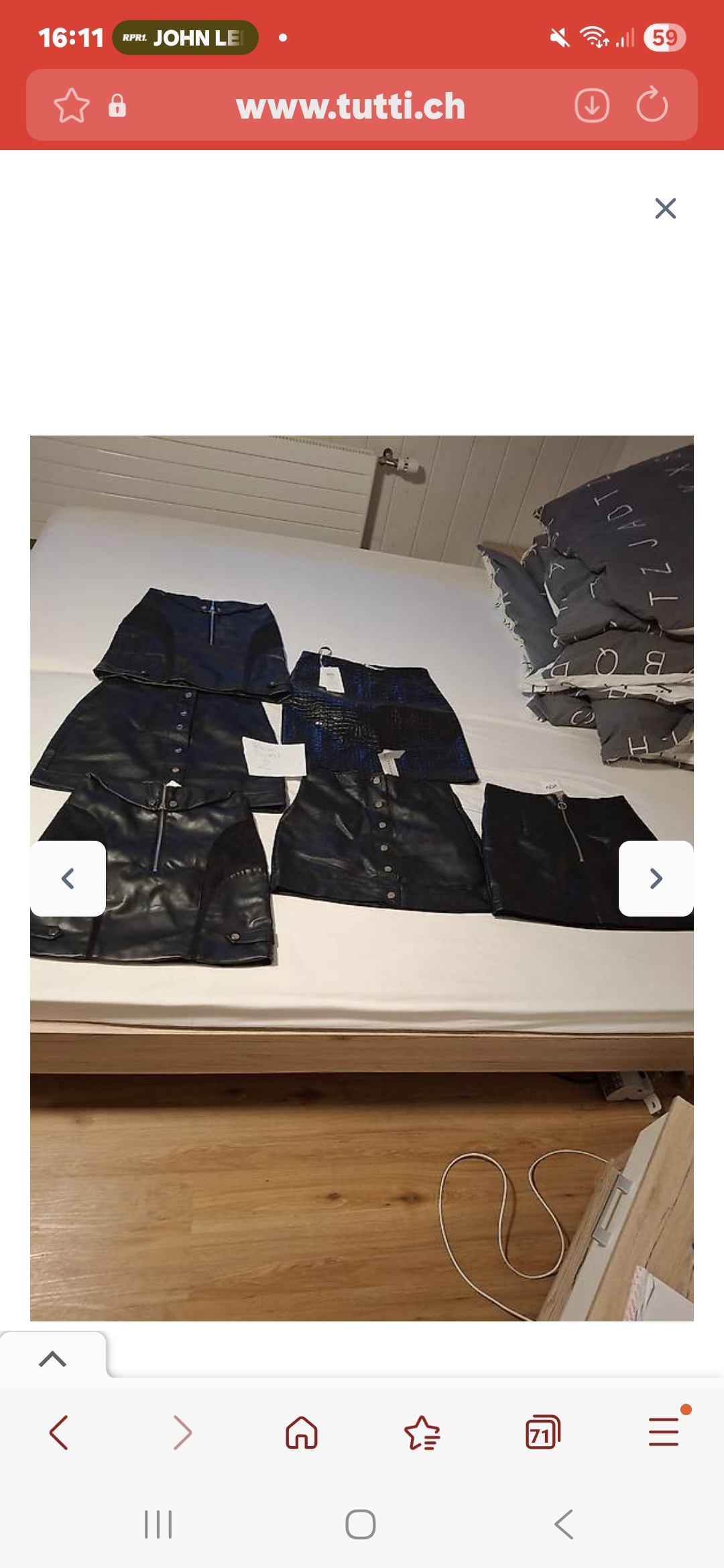Viewport: 724px width, 1568px height.
Task: Open downloads from the address bar
Action: [x=593, y=105]
